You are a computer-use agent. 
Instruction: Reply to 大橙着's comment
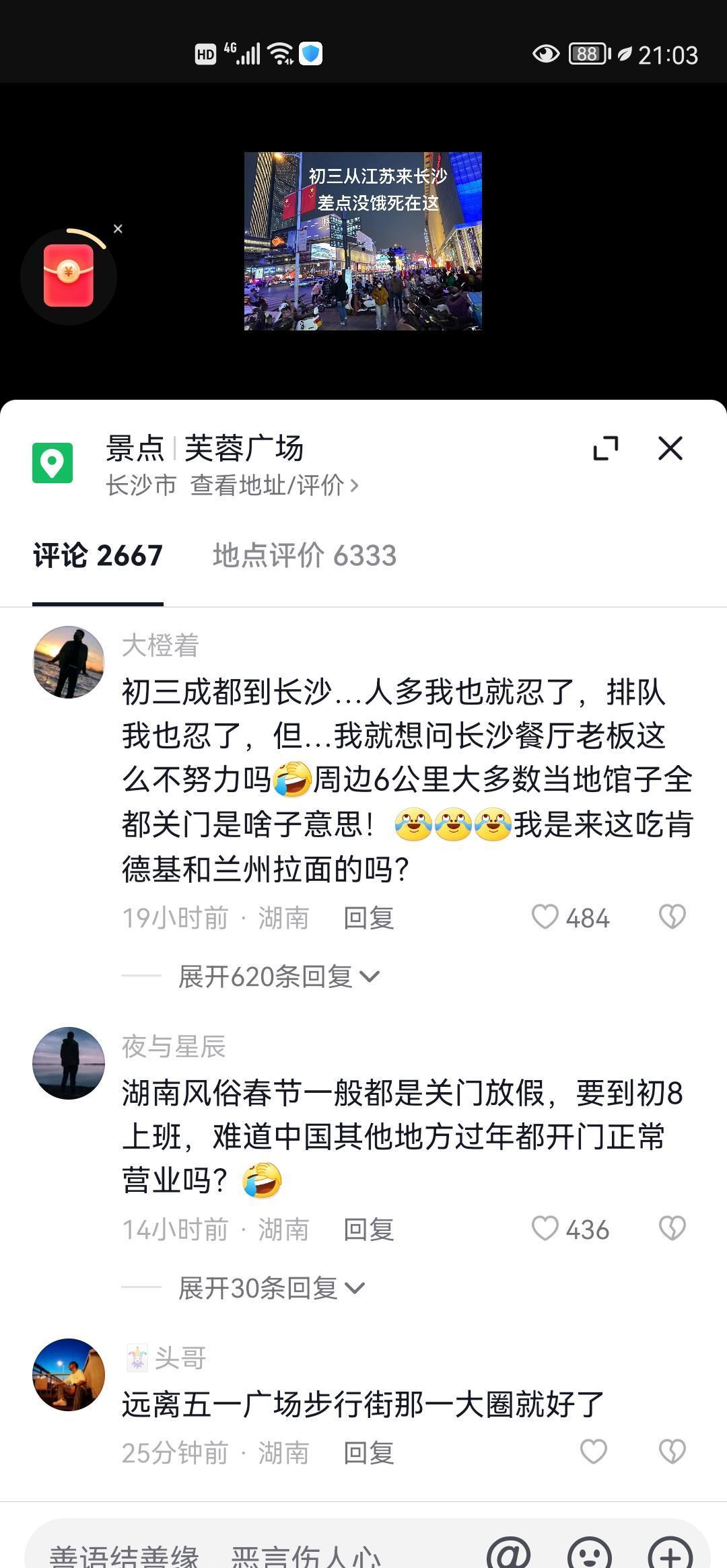[368, 918]
